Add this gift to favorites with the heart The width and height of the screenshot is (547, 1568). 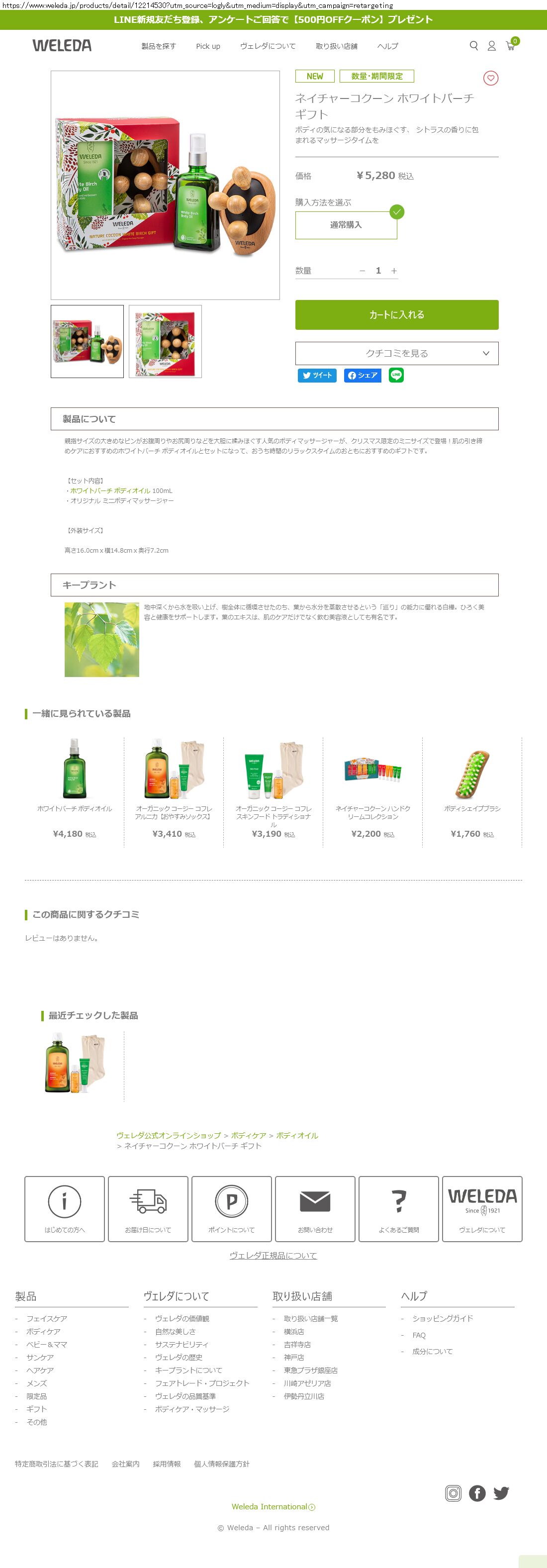click(x=490, y=78)
